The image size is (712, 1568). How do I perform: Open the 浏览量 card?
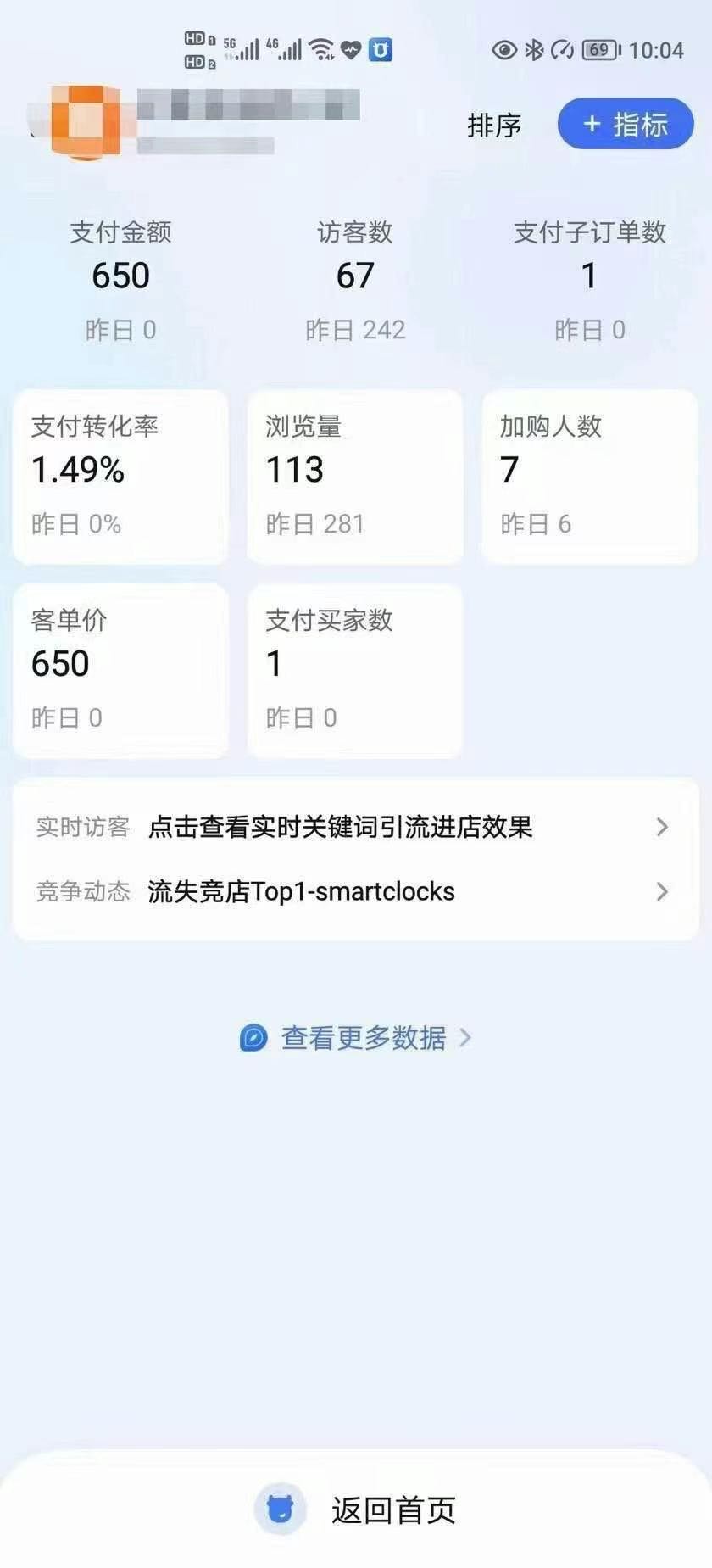pyautogui.click(x=354, y=476)
